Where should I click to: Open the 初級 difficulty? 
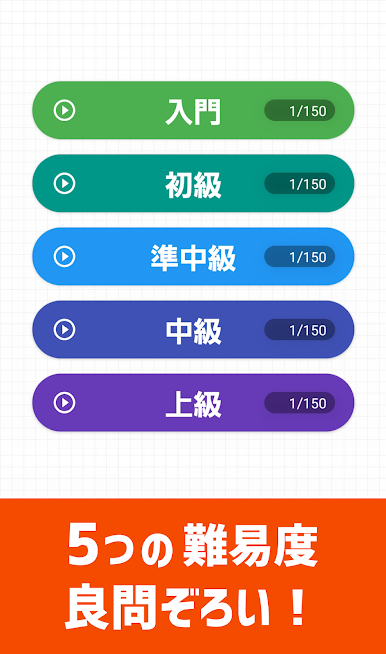click(x=193, y=184)
